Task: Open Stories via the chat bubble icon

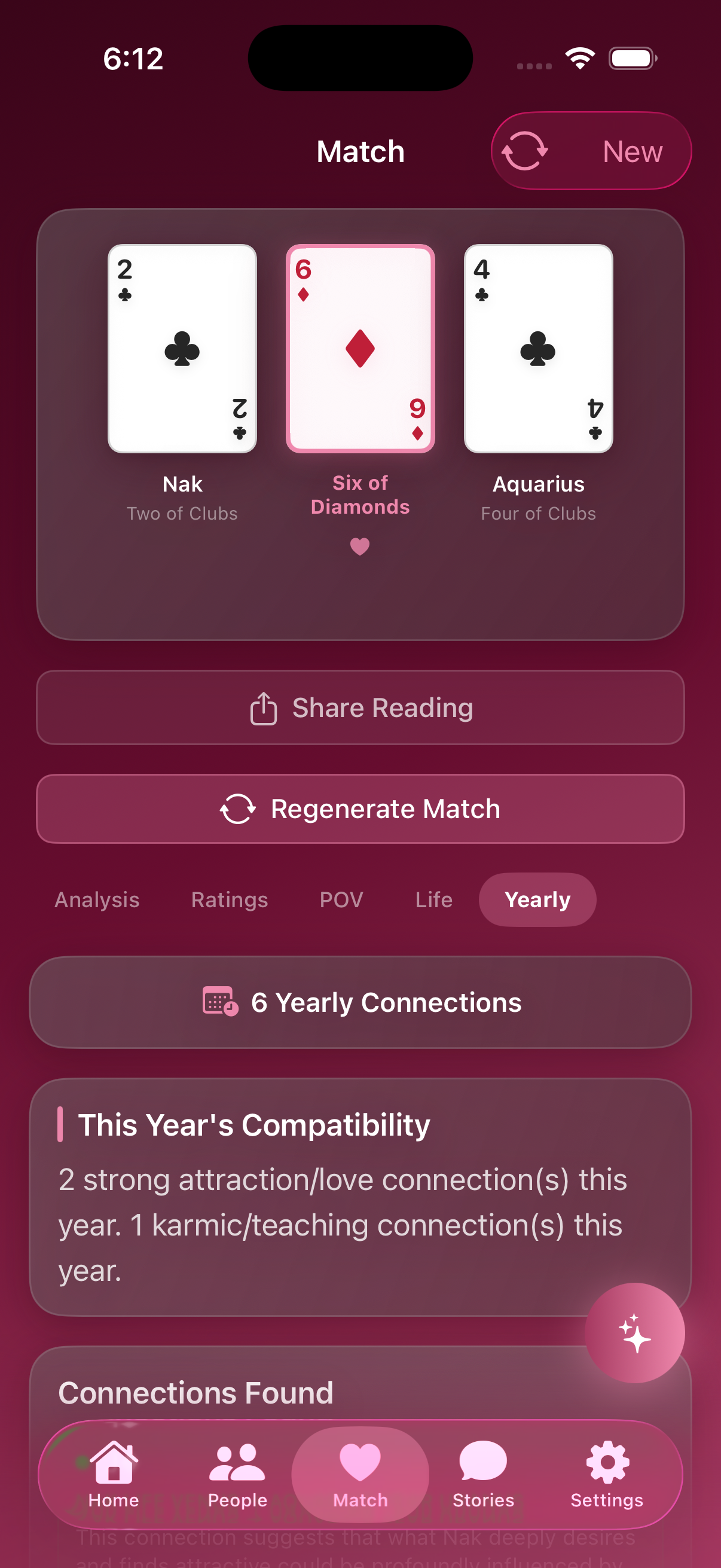Action: [482, 1473]
